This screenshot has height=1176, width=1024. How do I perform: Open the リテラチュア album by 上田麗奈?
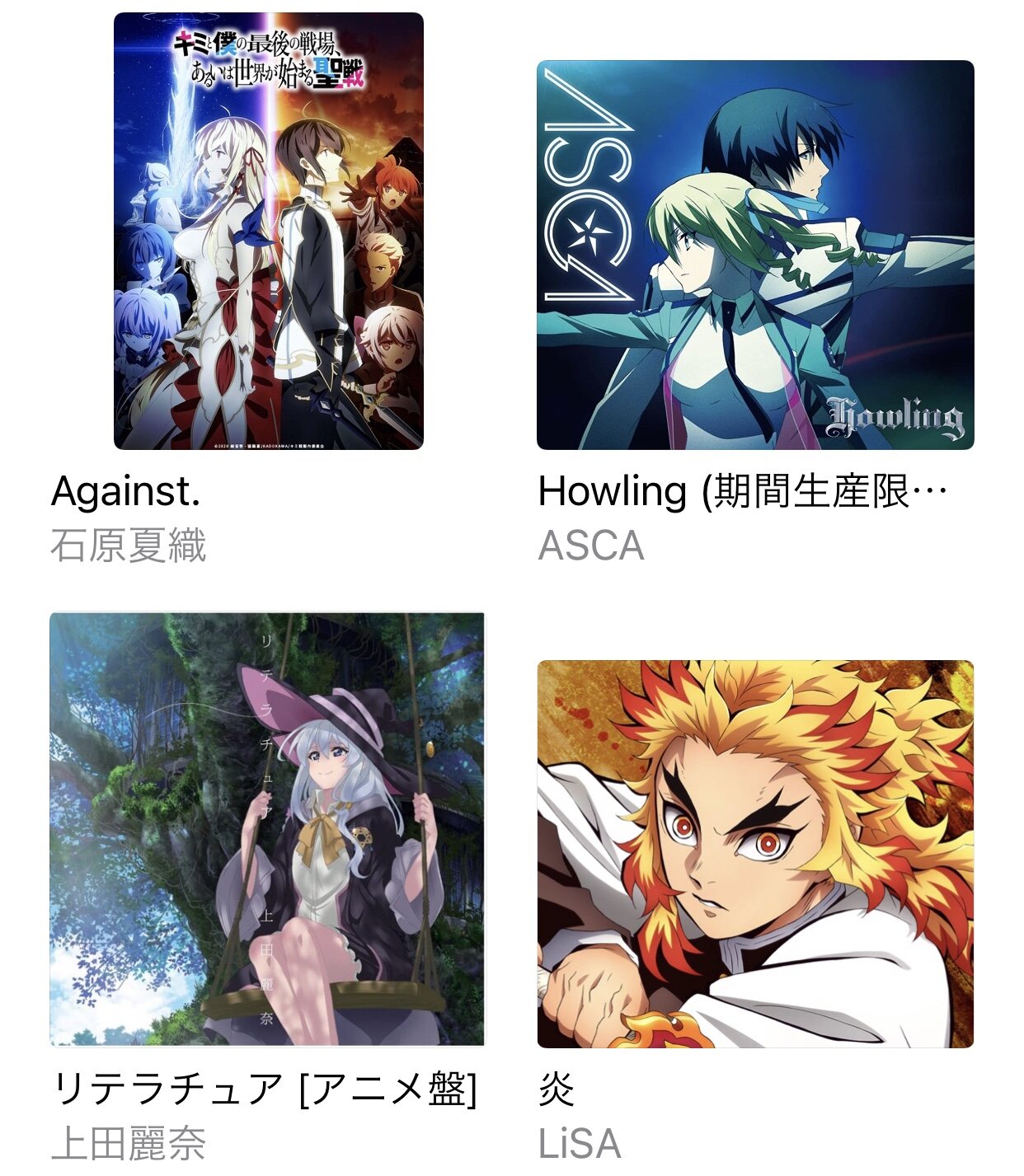coord(267,828)
